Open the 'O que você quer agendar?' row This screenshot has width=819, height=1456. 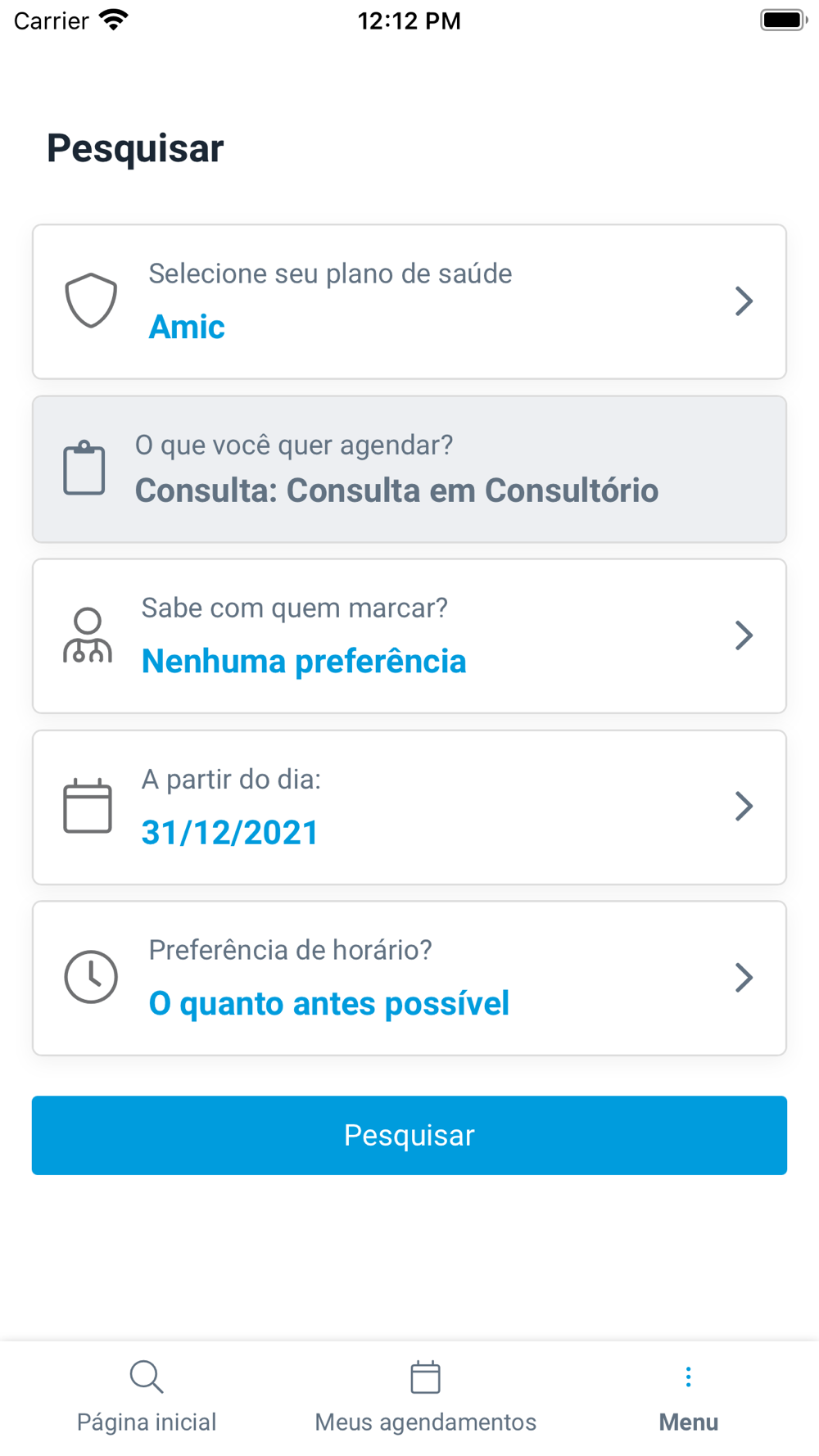pyautogui.click(x=409, y=469)
